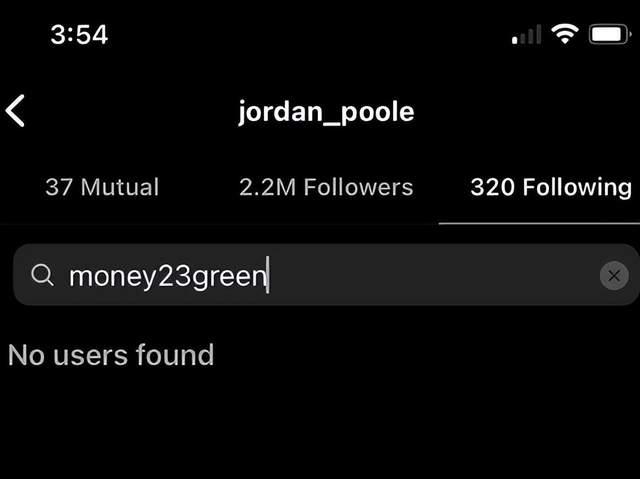Tap the search field containing money23green
640x479 pixels.
(300, 275)
